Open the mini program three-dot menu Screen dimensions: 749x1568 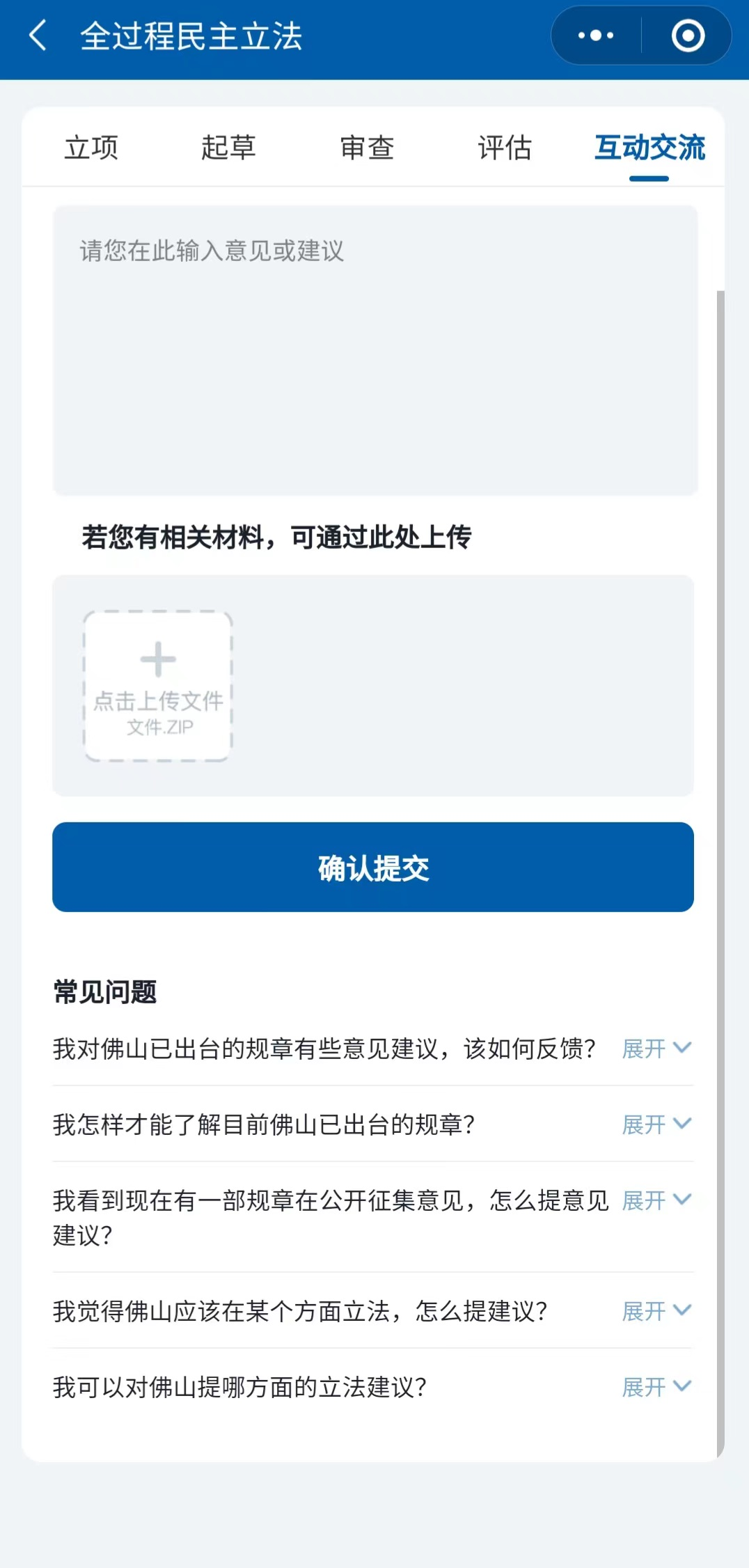tap(596, 36)
